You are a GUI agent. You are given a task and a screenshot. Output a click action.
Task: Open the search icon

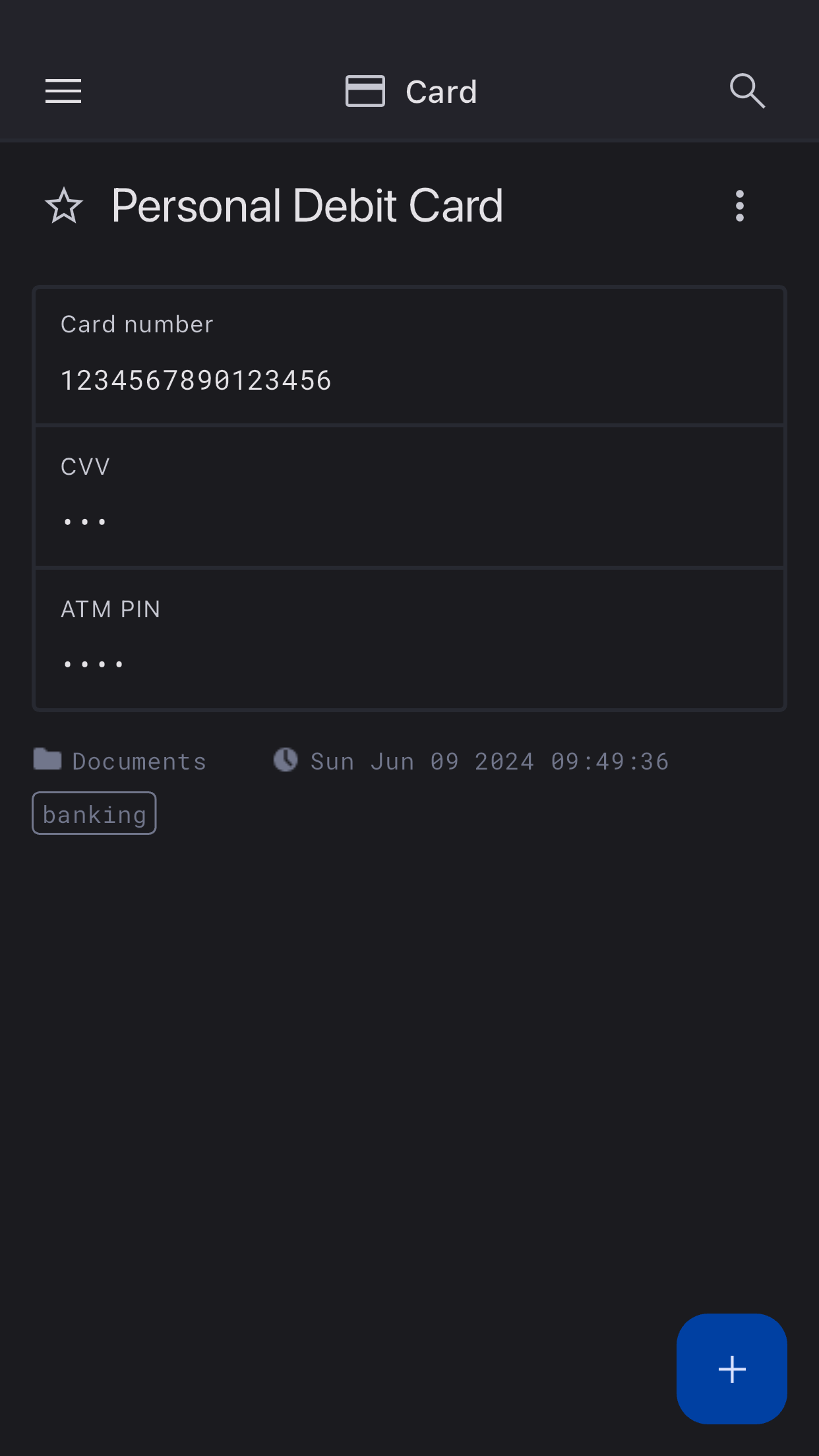(x=747, y=91)
